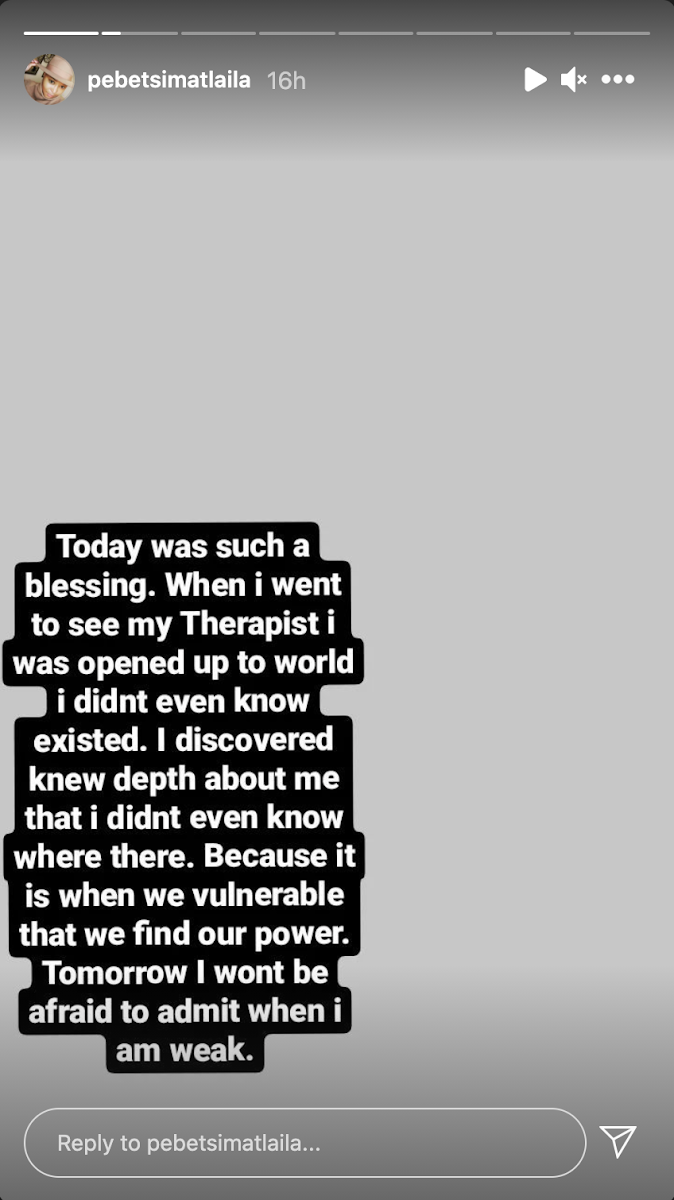Unmute the story sound
This screenshot has height=1200, width=674.
pyautogui.click(x=574, y=80)
